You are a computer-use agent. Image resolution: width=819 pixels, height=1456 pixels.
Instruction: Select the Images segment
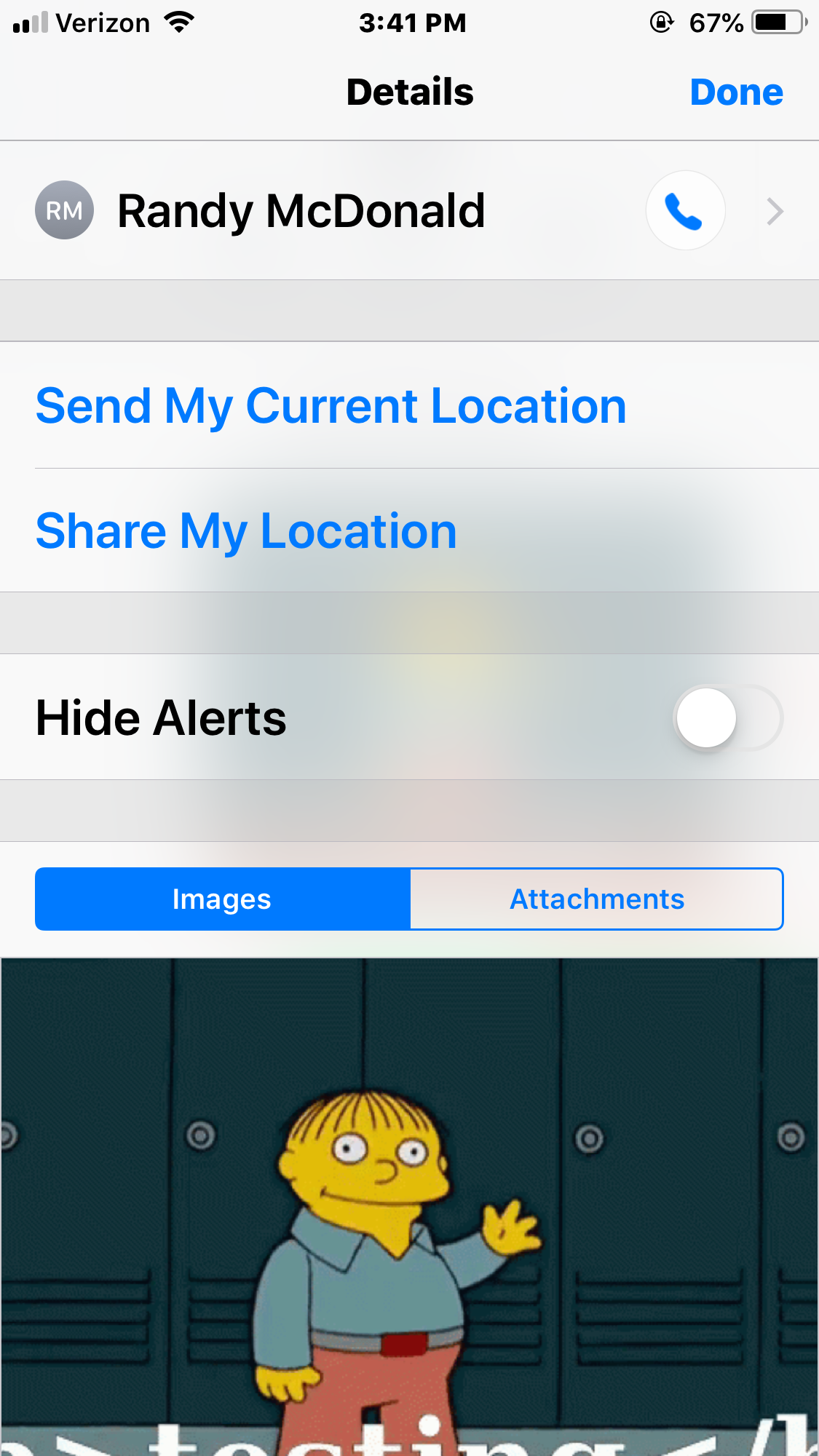point(223,899)
